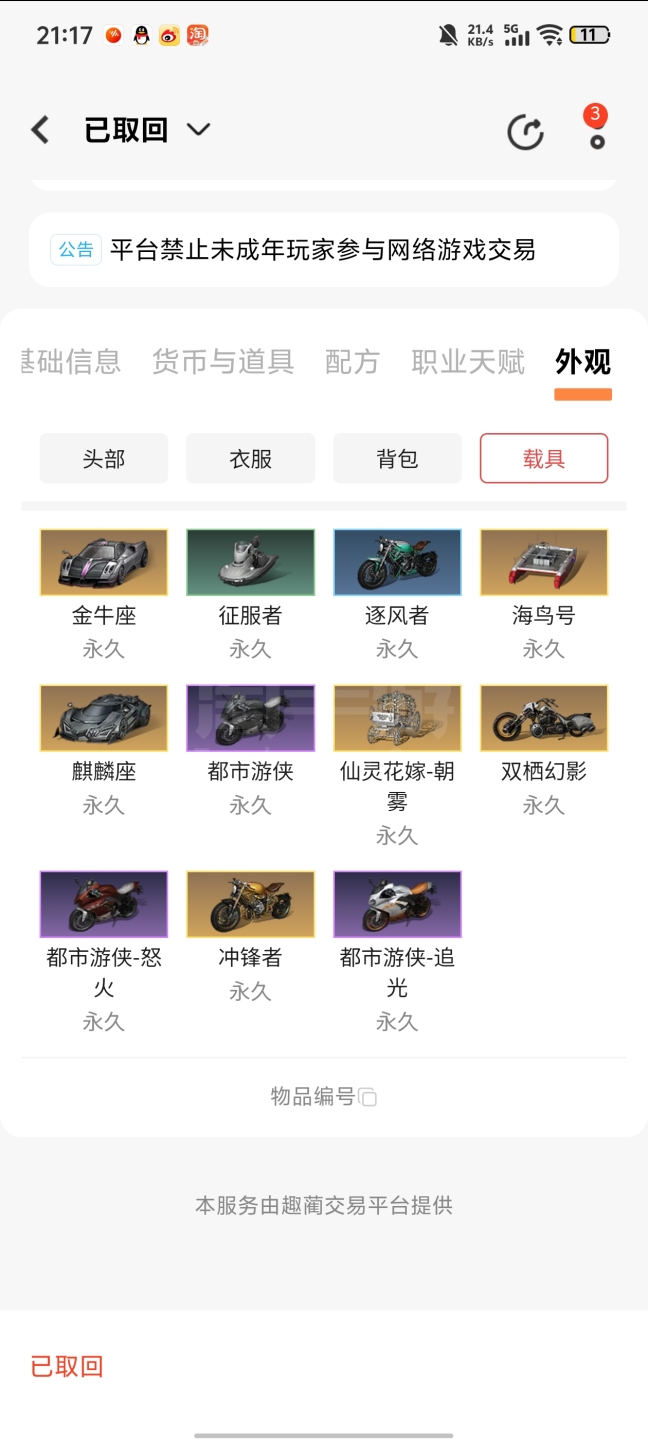Open the 海鸟号 boat tile

pos(544,563)
